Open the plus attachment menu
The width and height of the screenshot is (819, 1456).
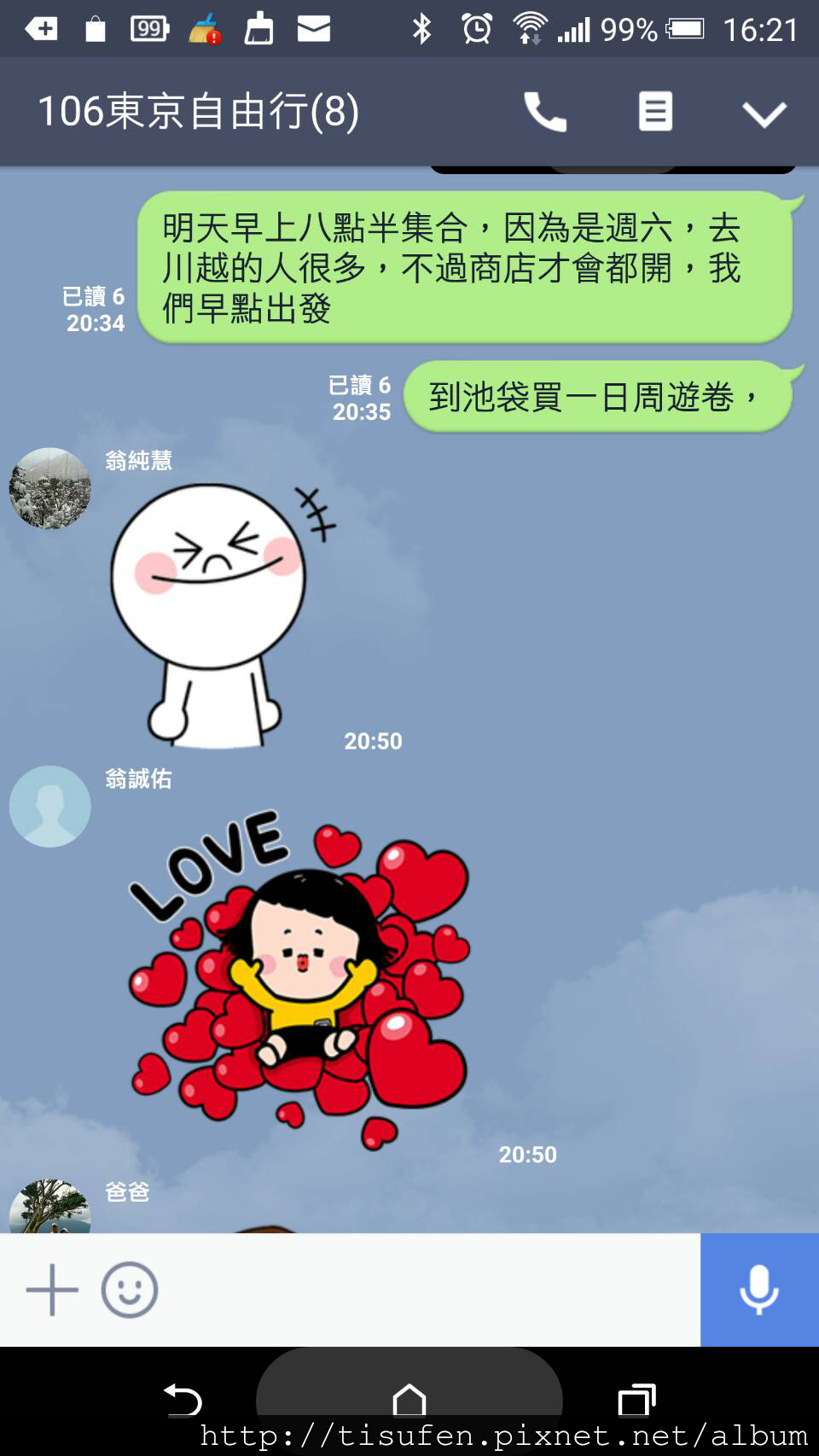click(x=52, y=1290)
